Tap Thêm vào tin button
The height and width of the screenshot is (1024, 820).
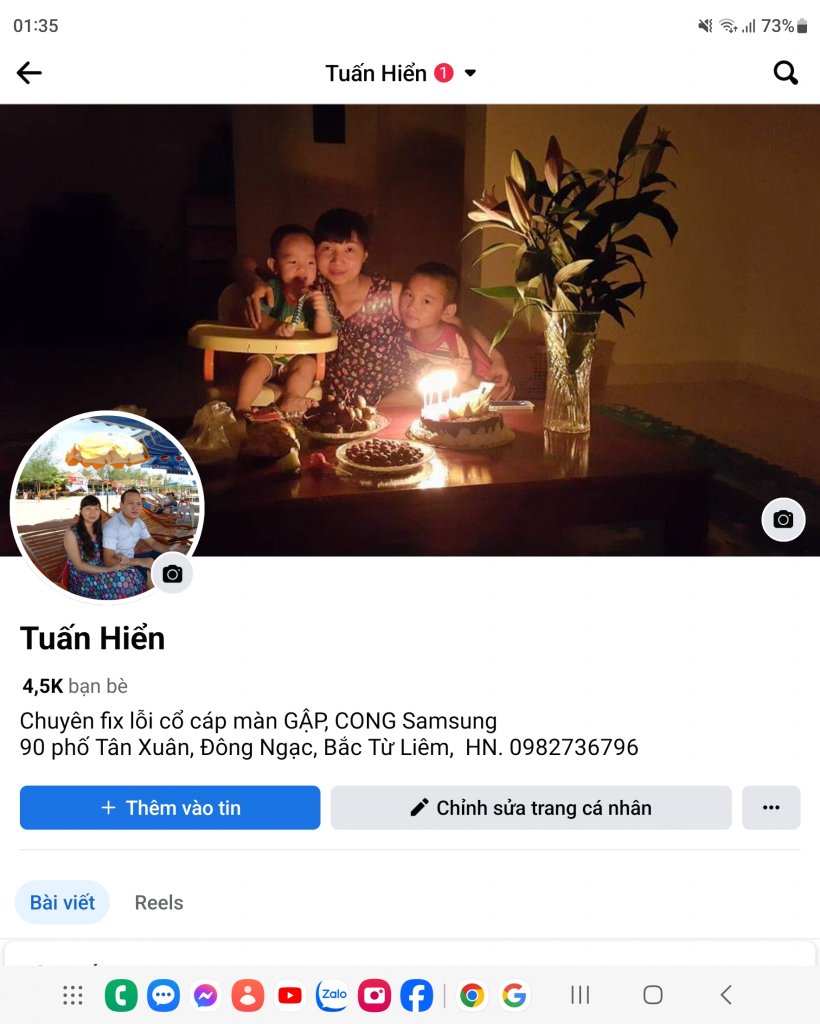coord(170,808)
